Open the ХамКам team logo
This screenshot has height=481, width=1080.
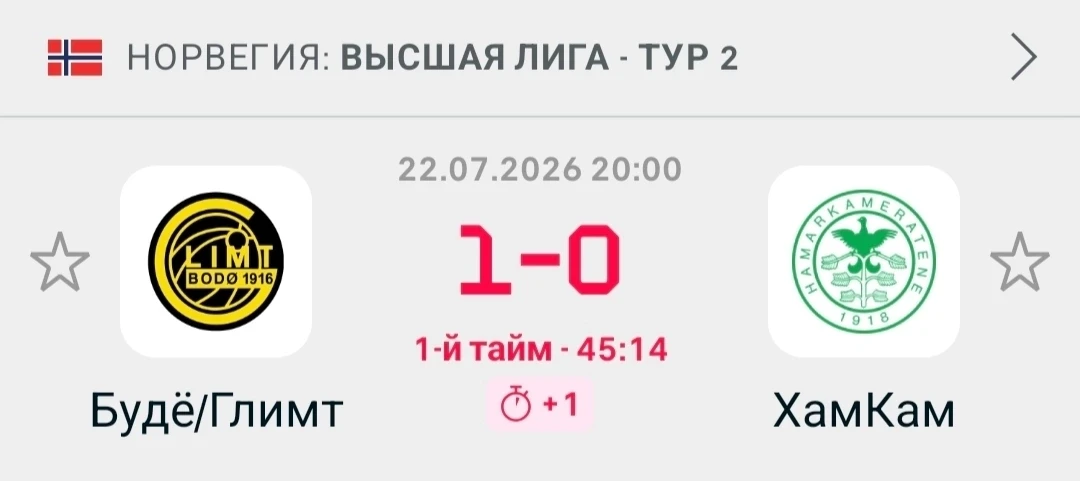[x=864, y=261]
